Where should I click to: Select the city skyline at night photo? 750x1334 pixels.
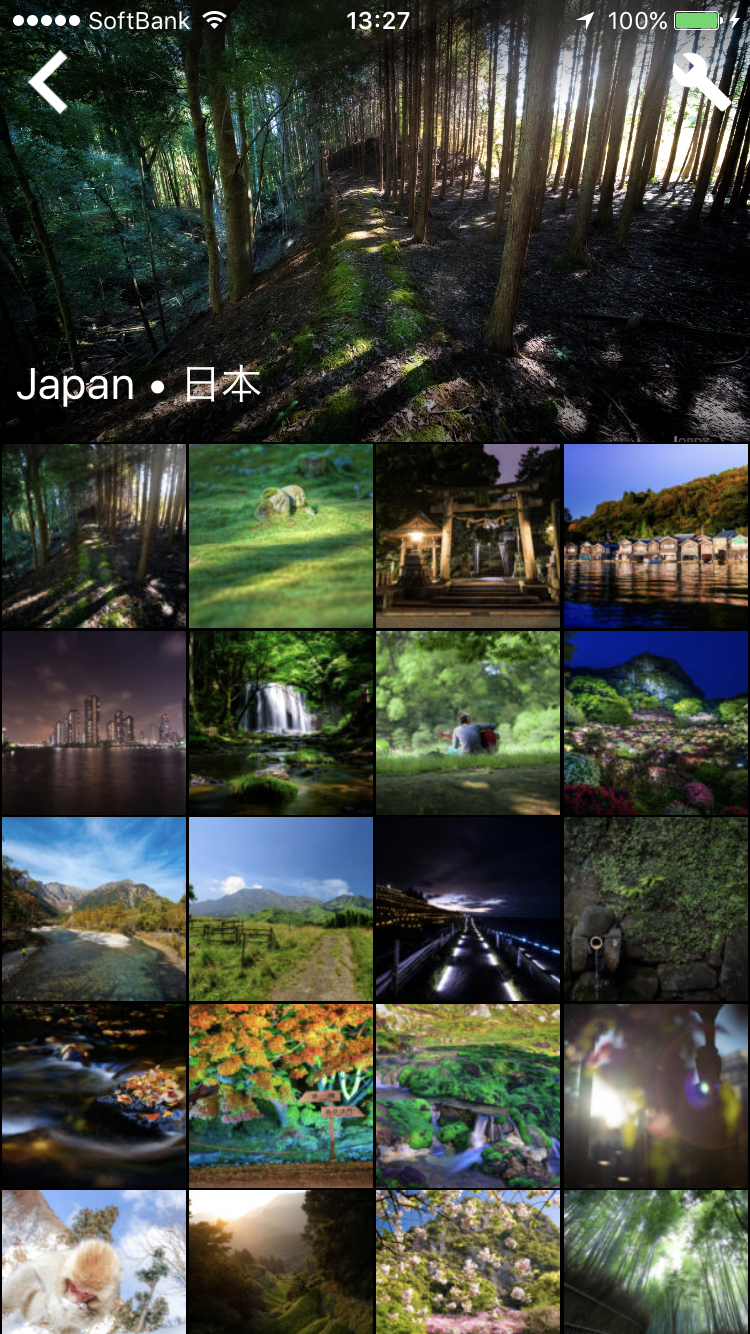click(x=94, y=723)
